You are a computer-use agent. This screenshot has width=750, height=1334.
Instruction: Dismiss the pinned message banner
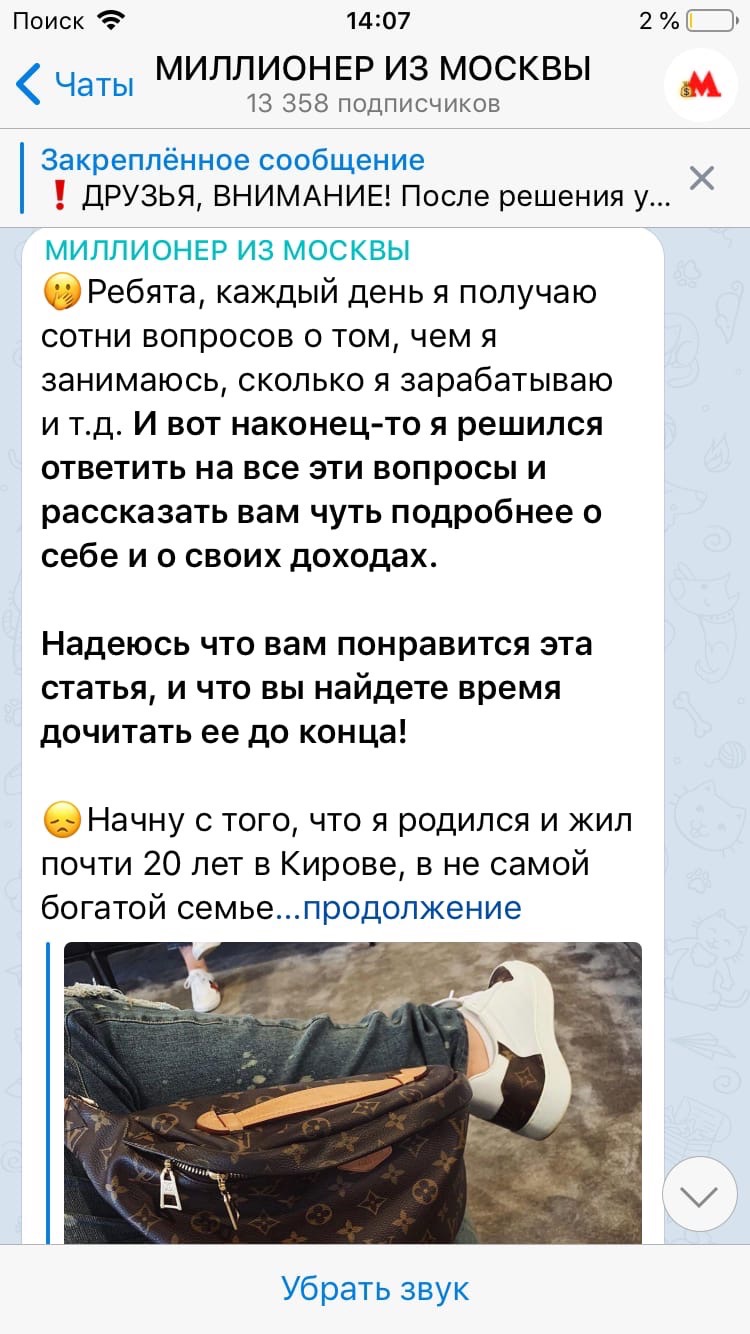pyautogui.click(x=703, y=178)
